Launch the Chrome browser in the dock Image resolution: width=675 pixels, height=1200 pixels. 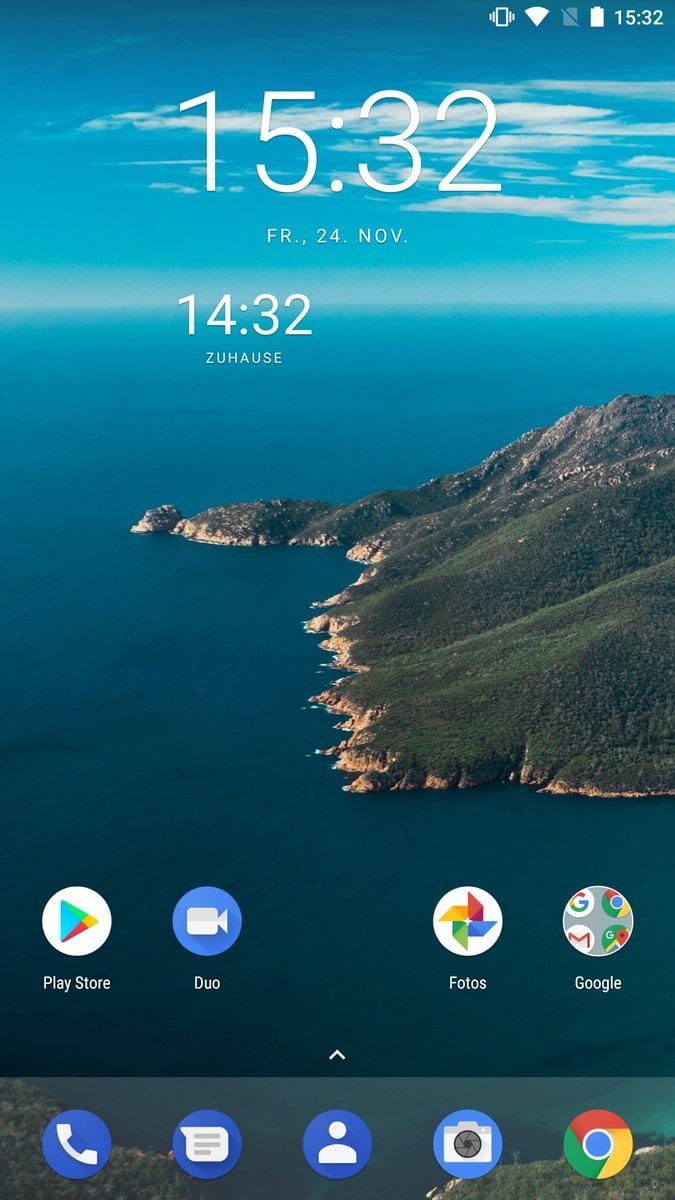click(x=598, y=1144)
